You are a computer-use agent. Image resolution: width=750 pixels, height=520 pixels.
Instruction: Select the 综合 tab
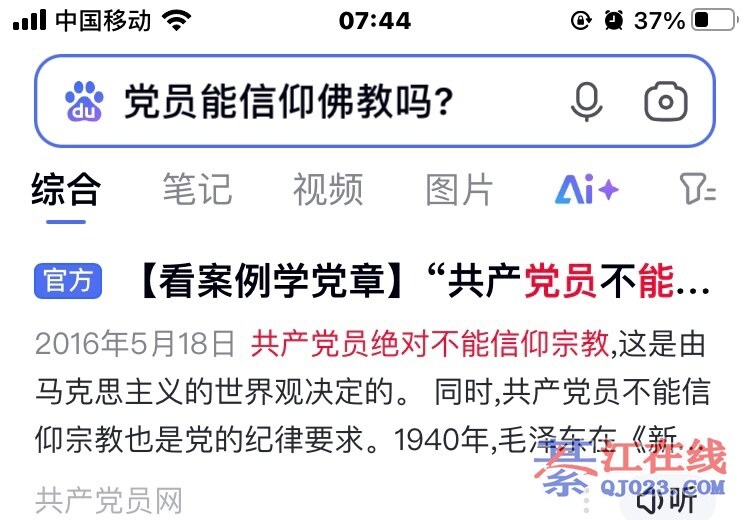point(66,189)
